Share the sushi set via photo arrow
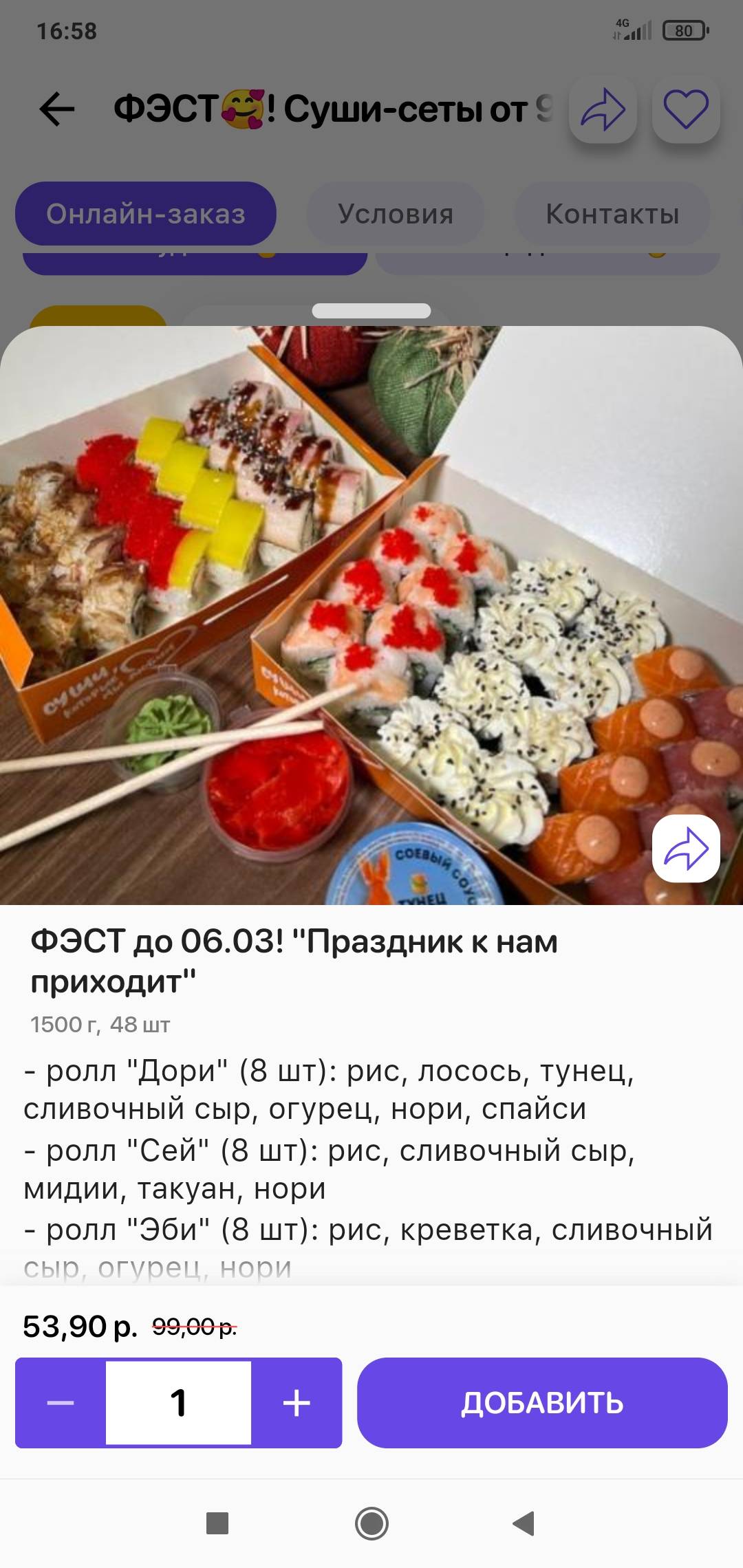743x1568 pixels. pos(686,848)
